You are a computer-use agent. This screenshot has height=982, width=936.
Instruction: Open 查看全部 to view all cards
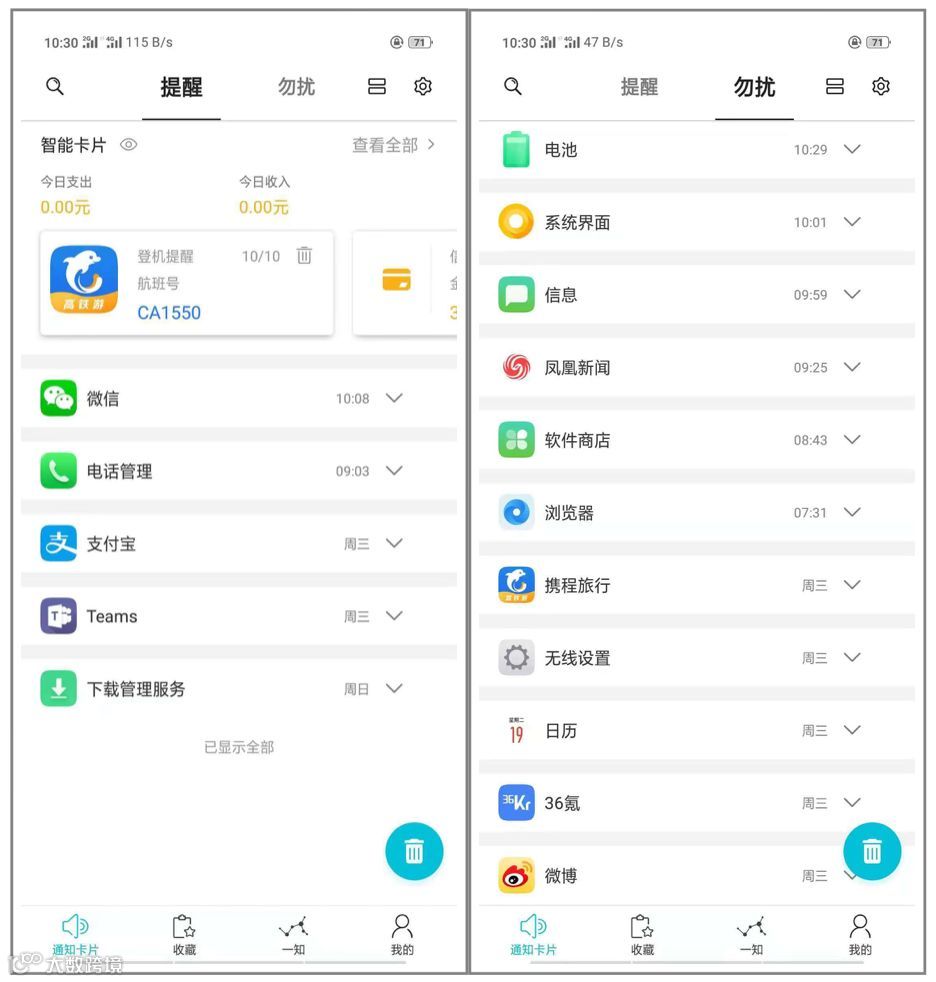(388, 145)
